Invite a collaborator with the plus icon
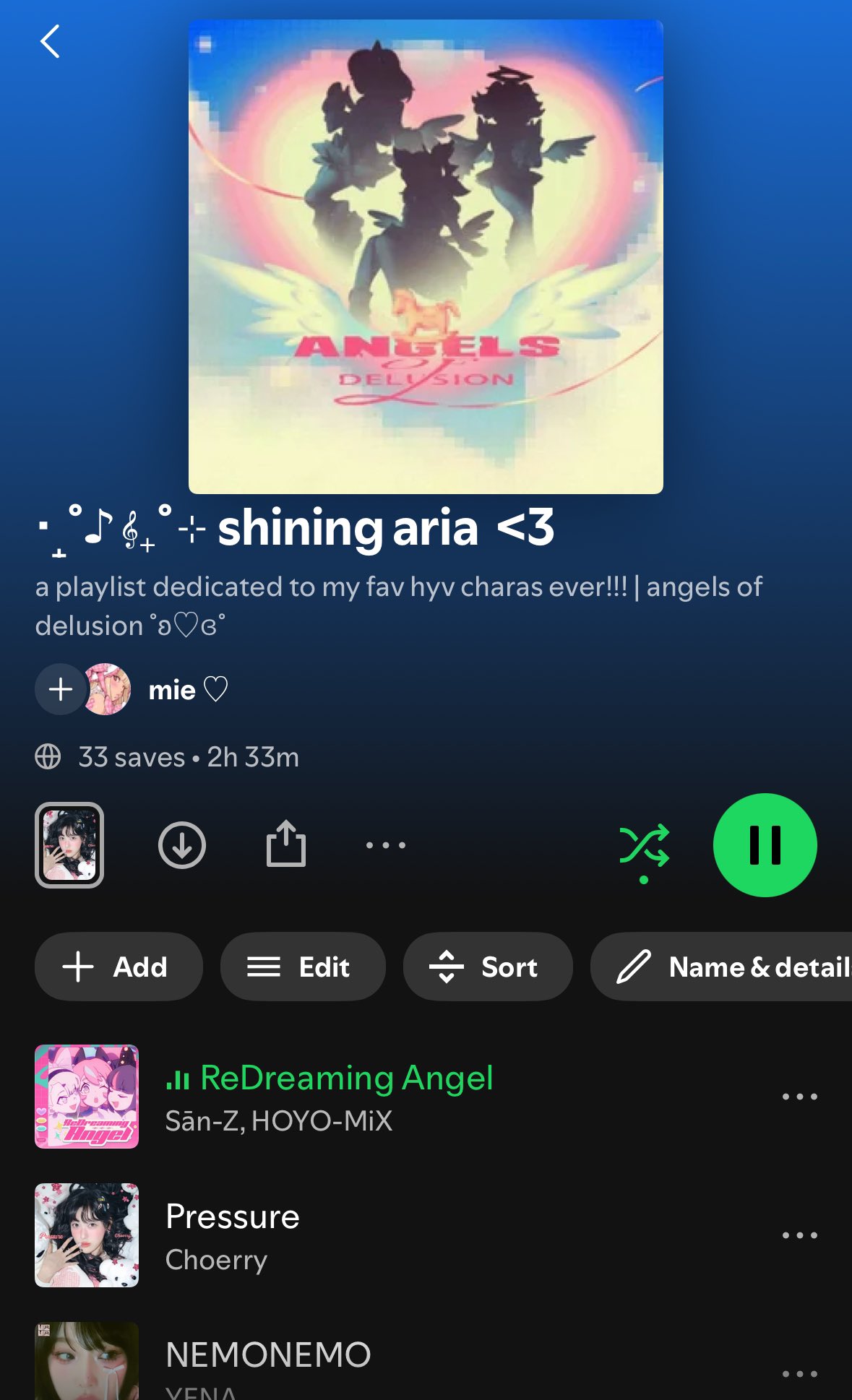This screenshot has height=1400, width=852. 61,689
